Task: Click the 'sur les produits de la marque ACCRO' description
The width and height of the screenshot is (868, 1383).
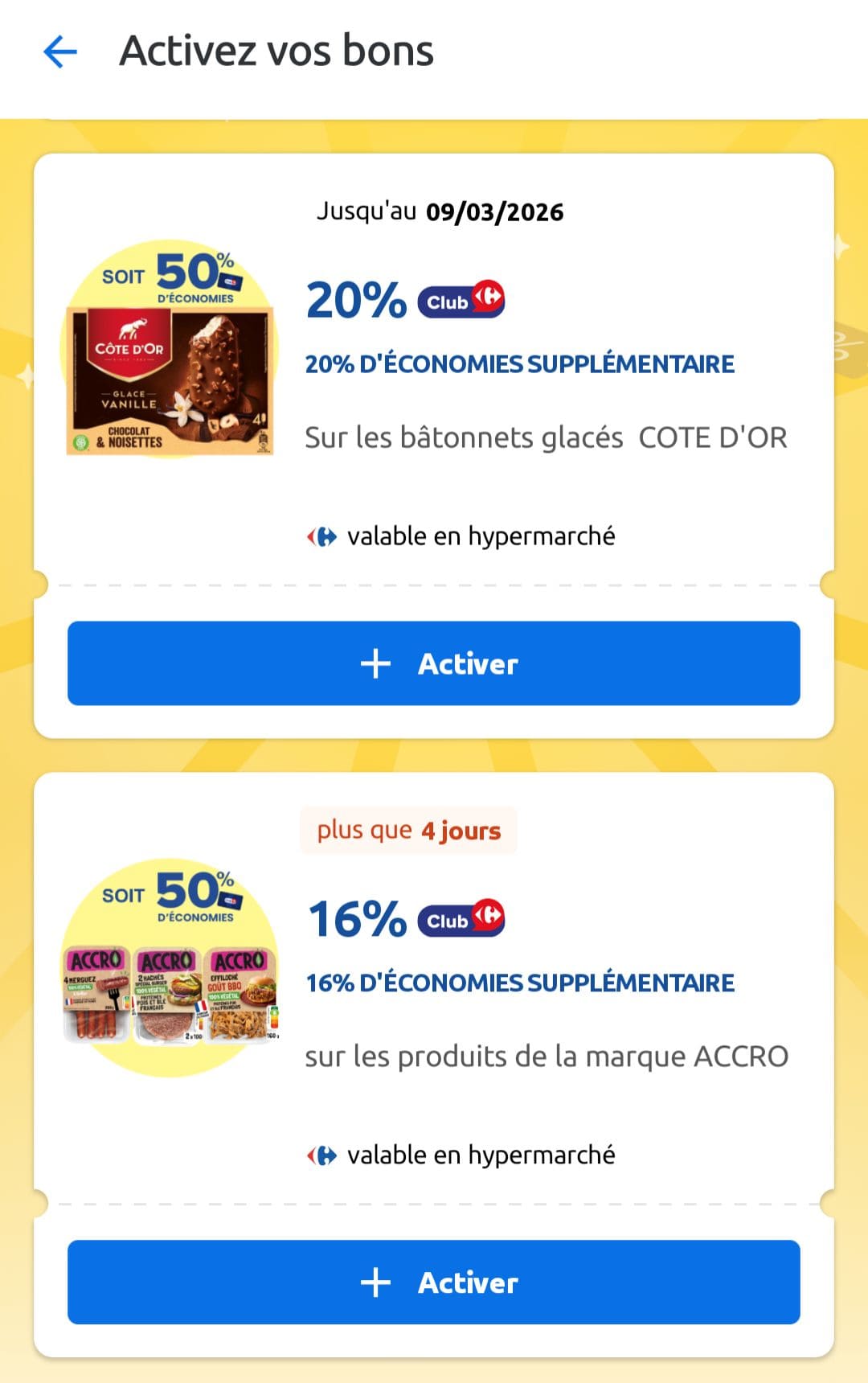Action: [x=547, y=1057]
